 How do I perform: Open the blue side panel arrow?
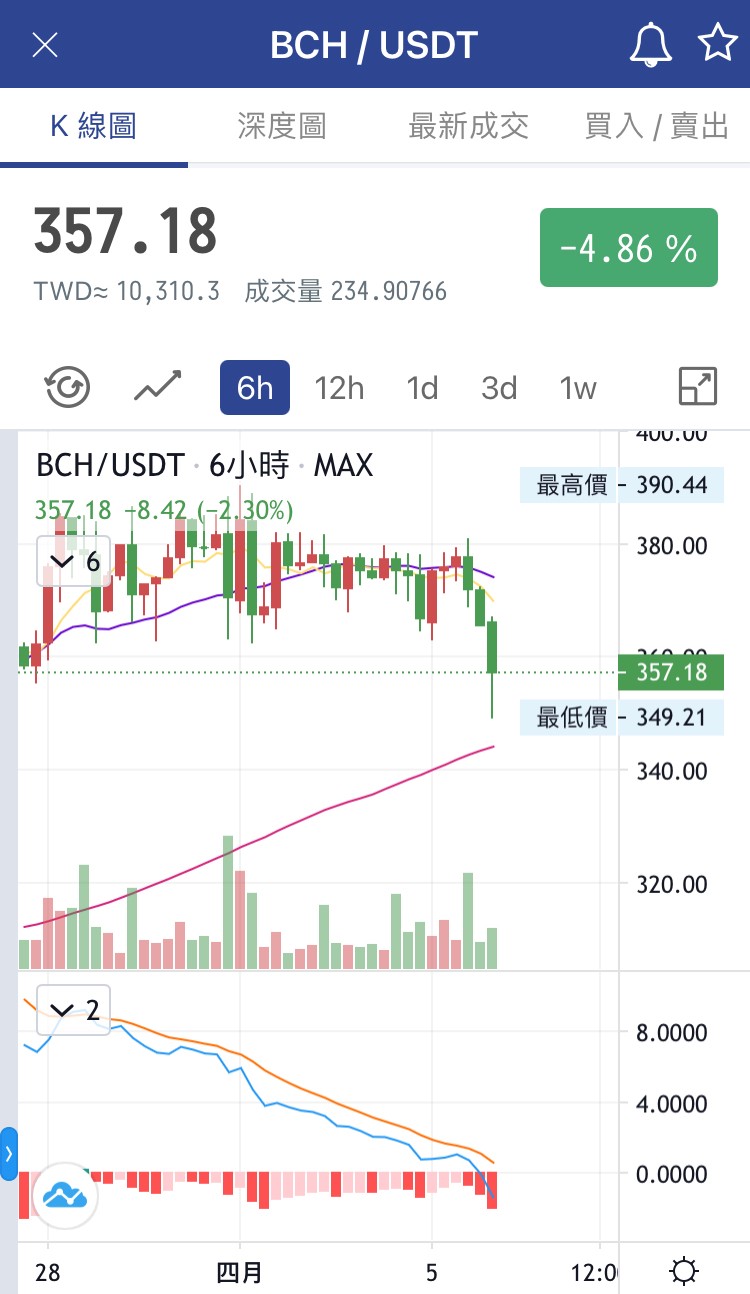tap(9, 1154)
